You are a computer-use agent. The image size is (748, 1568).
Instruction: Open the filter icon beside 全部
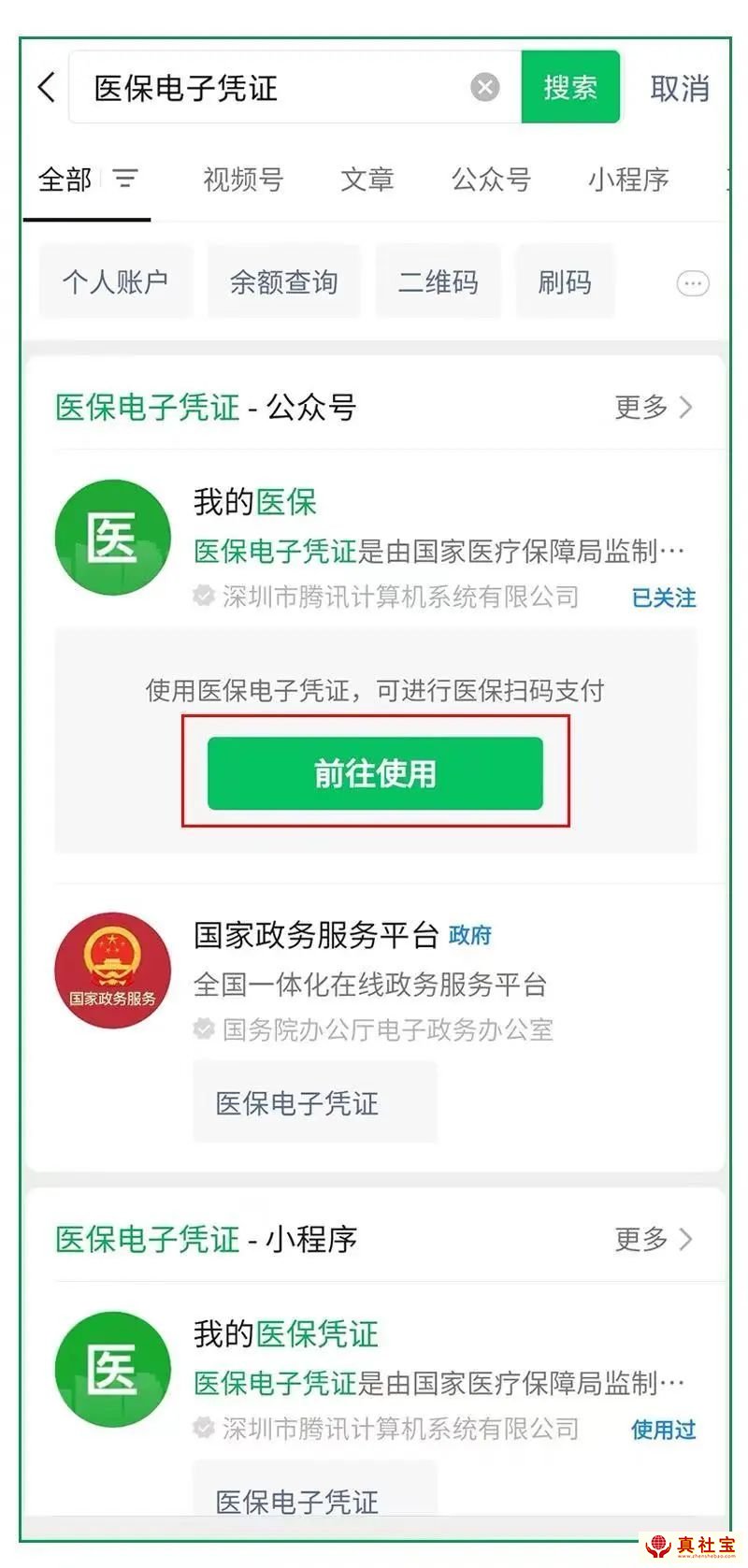[x=125, y=178]
